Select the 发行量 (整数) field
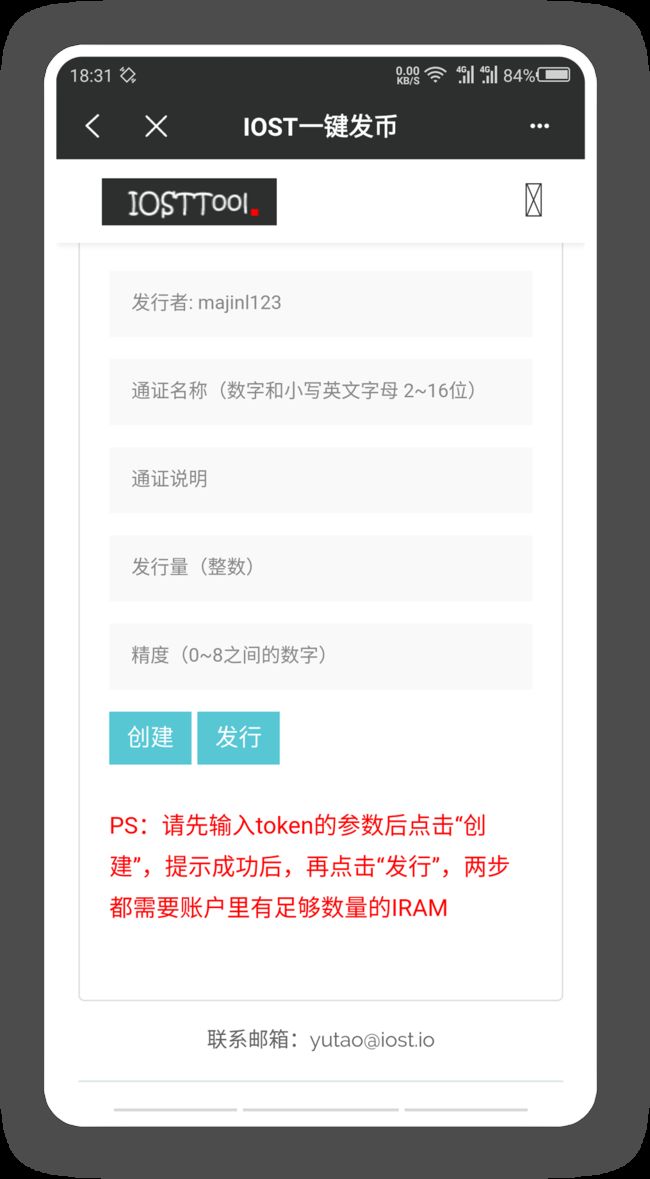 (x=320, y=568)
